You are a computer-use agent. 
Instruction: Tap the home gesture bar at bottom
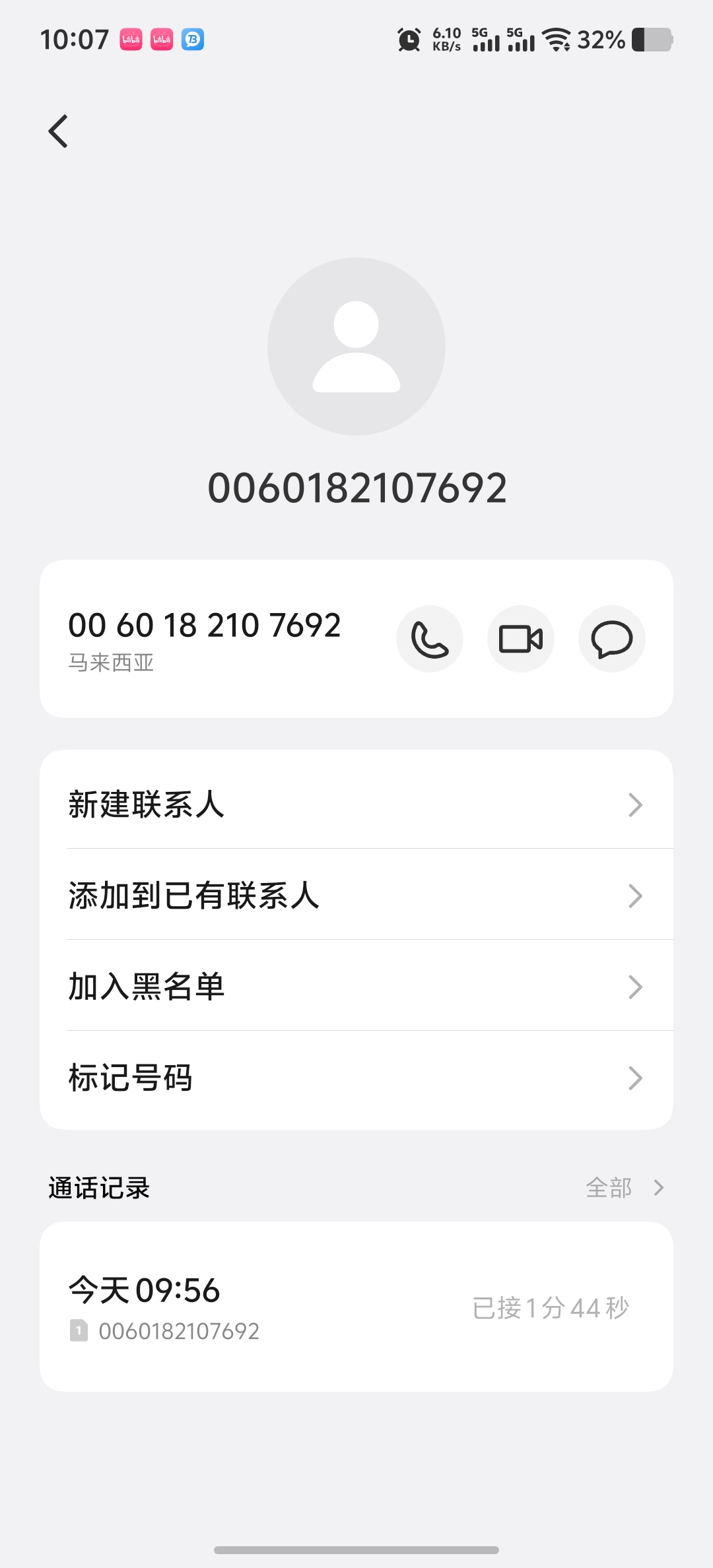pos(356,1548)
